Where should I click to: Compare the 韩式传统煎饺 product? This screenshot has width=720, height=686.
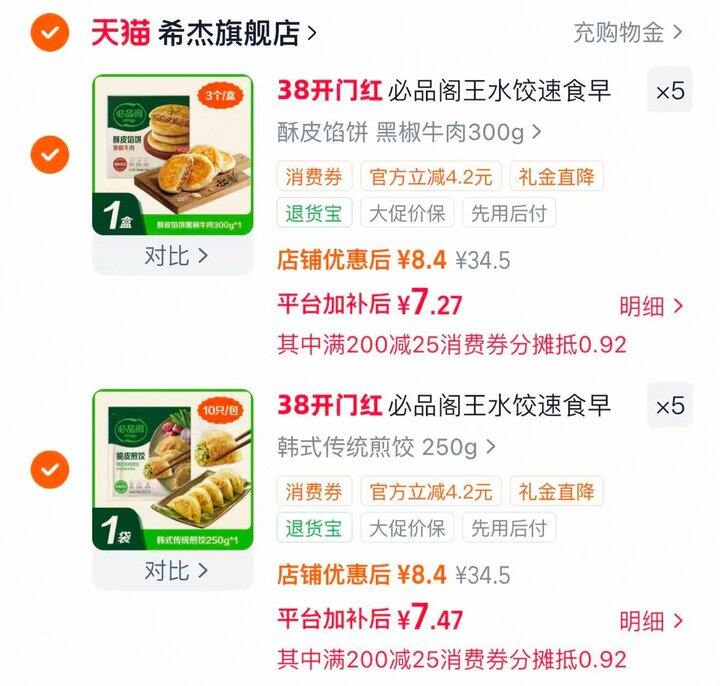tap(172, 571)
